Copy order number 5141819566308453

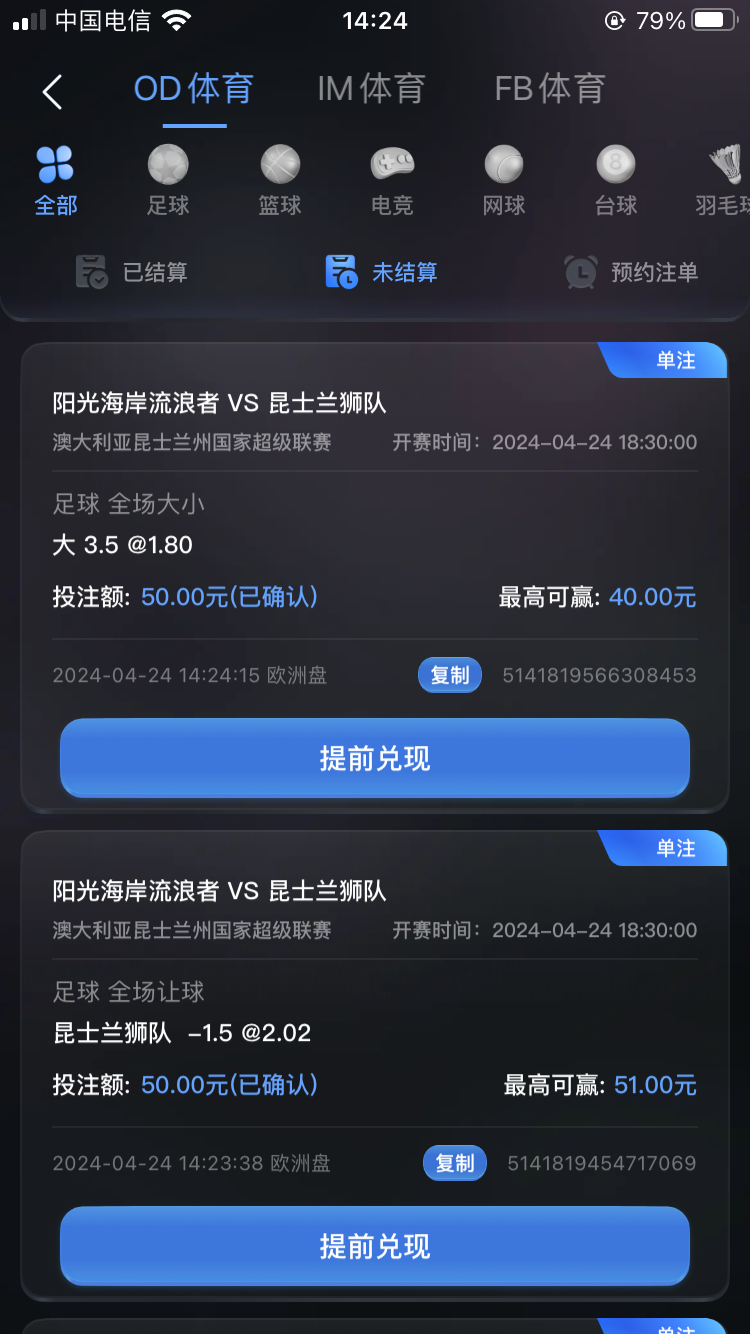pyautogui.click(x=450, y=675)
